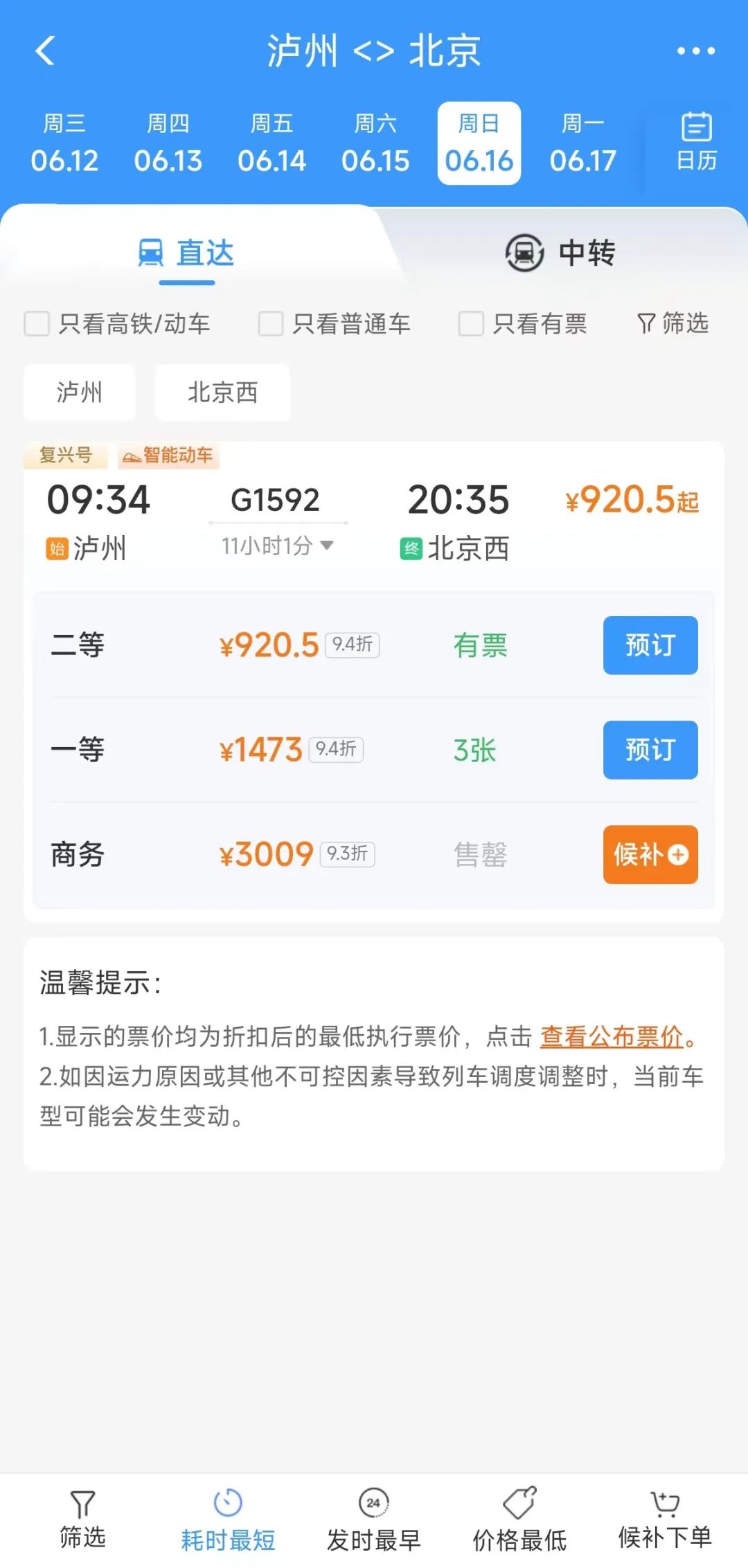
Task: Book the 二等 seat at ¥920.5
Action: pos(650,645)
